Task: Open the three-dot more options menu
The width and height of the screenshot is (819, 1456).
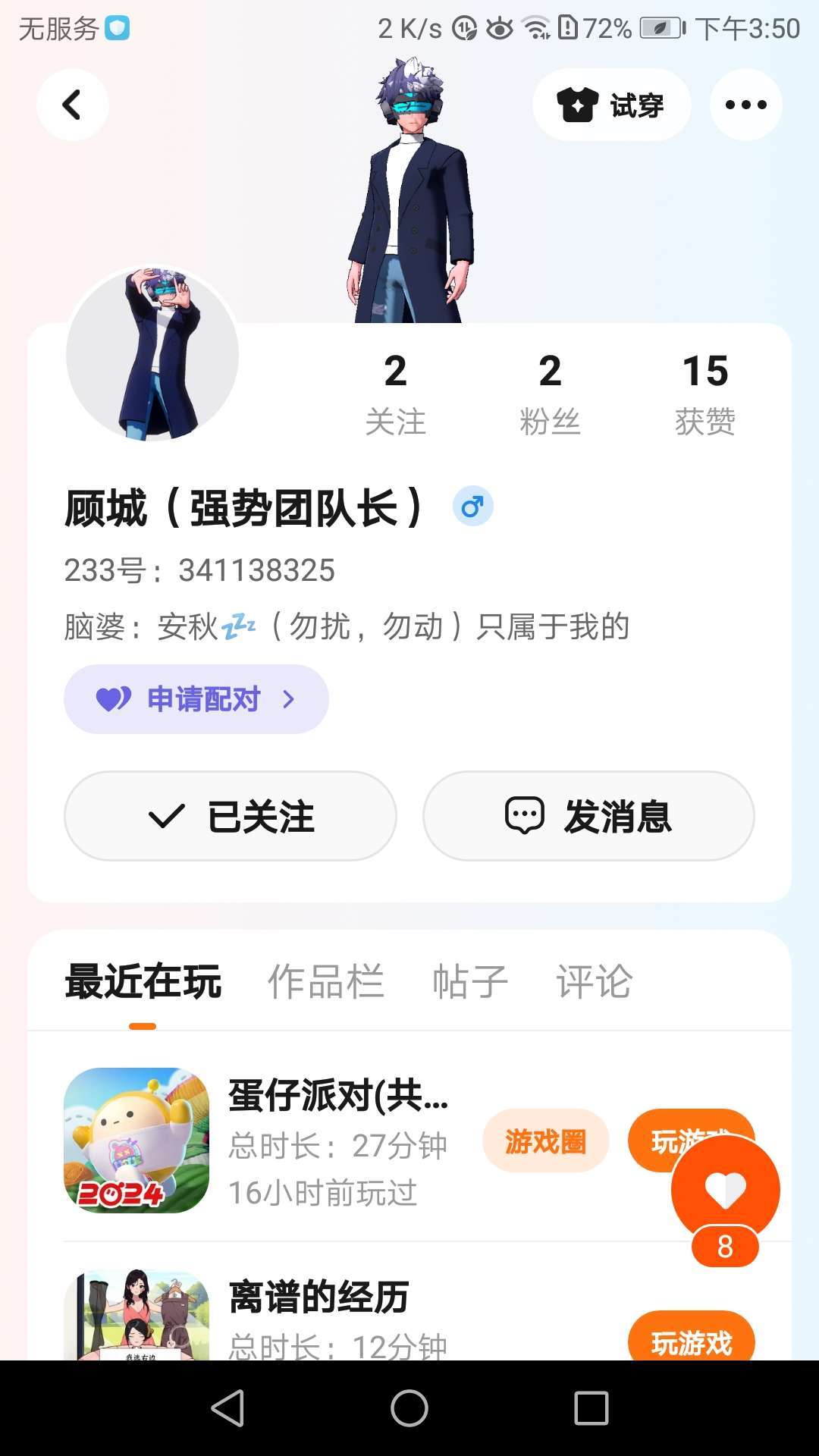Action: coord(745,105)
